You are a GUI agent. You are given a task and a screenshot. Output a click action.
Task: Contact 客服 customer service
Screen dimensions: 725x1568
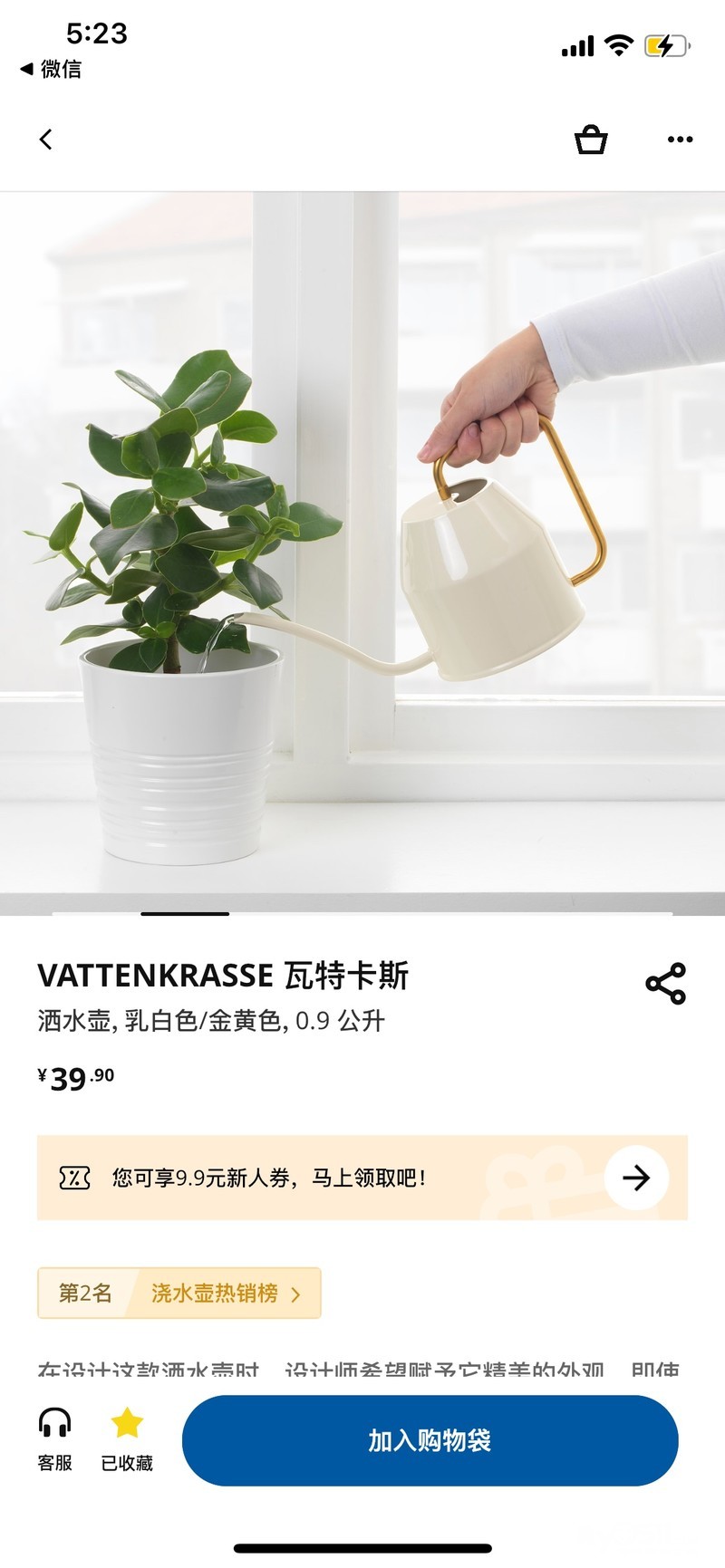[54, 1439]
